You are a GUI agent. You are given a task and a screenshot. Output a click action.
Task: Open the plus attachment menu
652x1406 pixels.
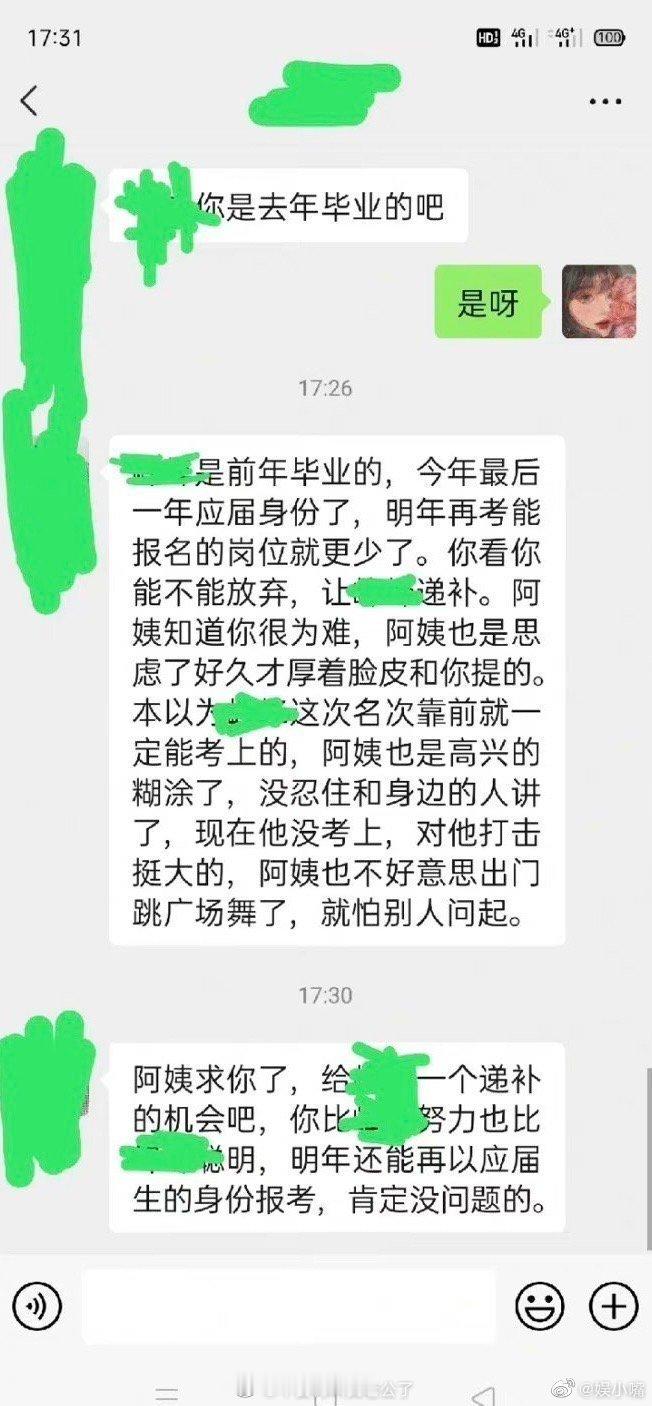tap(613, 1305)
